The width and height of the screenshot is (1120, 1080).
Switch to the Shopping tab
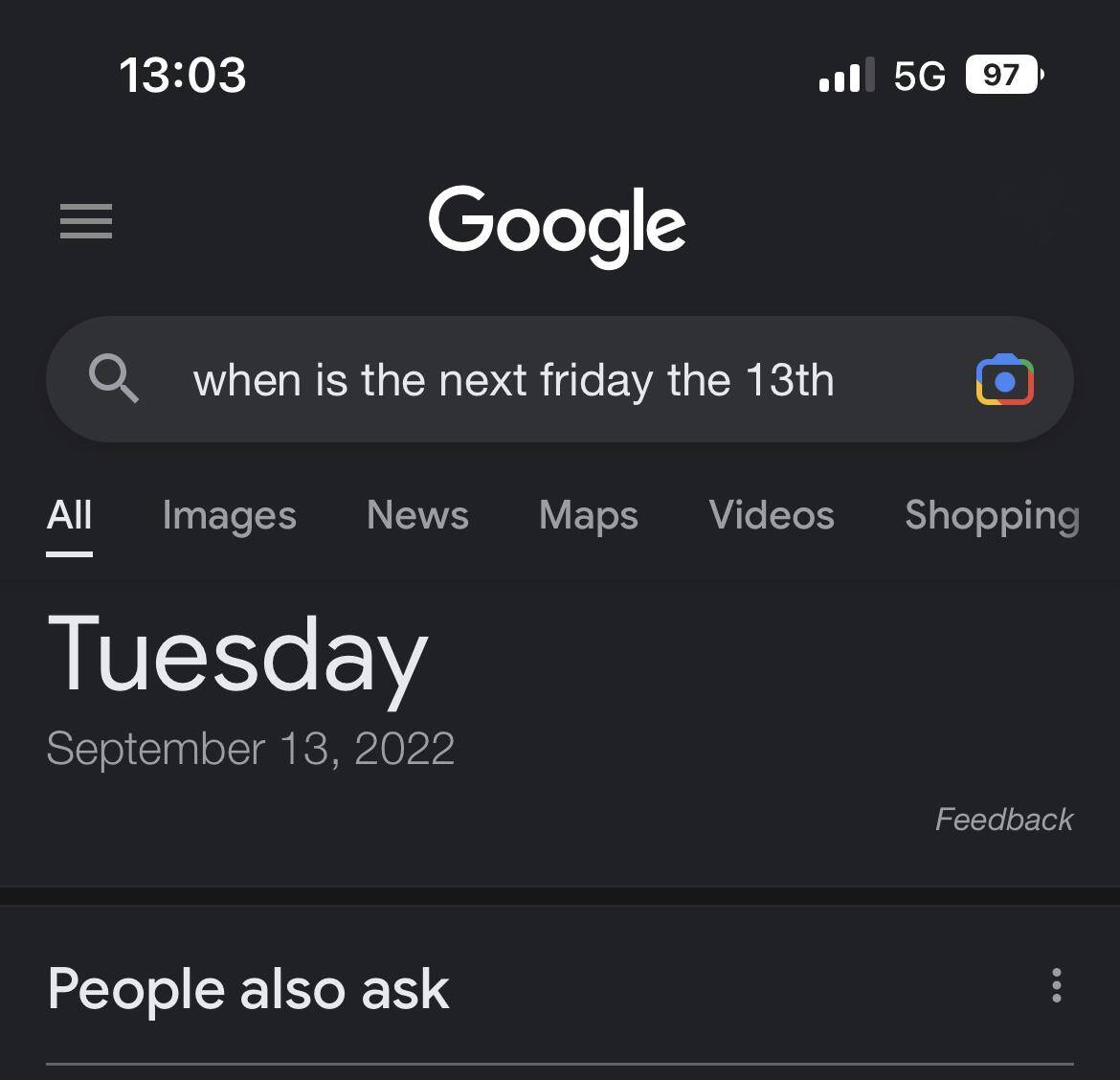992,516
